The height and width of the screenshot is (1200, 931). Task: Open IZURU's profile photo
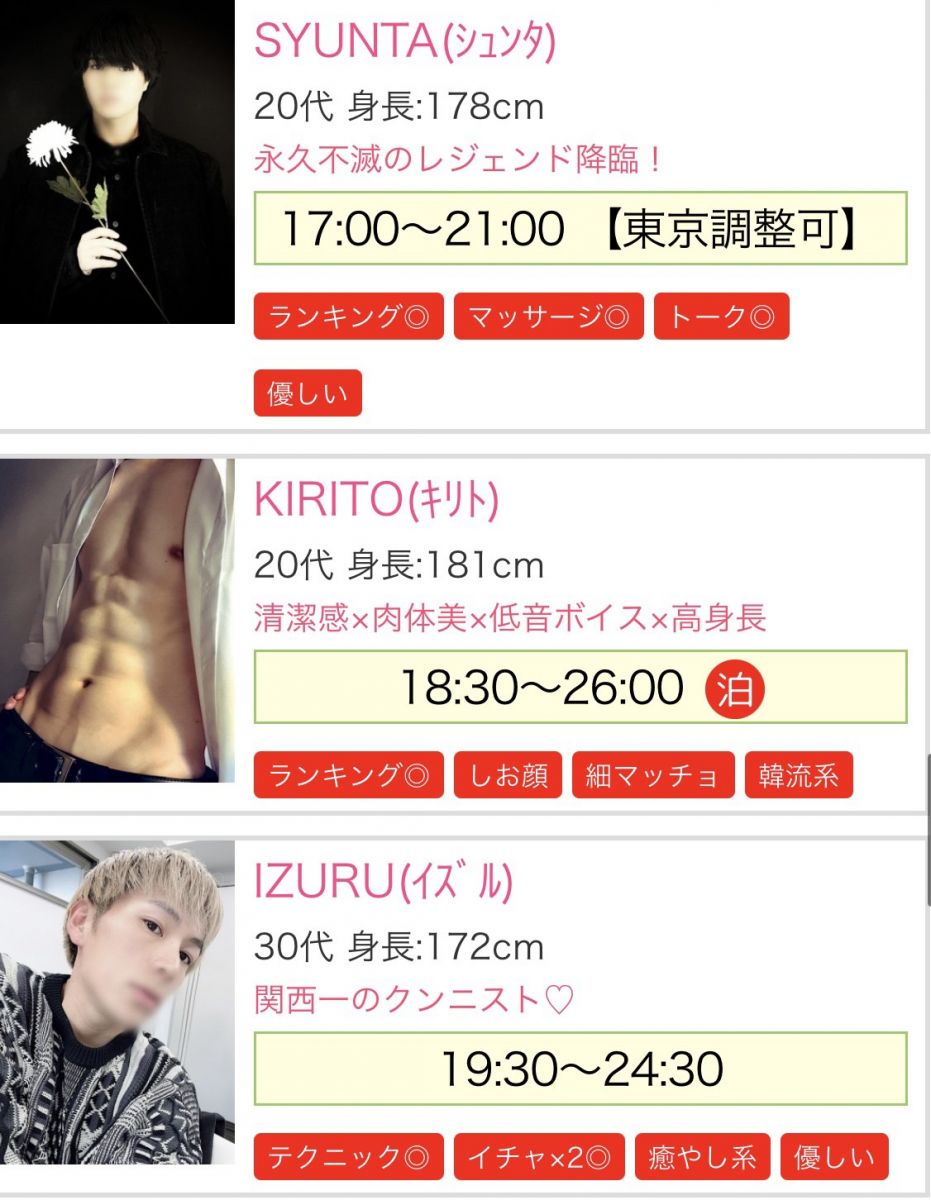click(x=117, y=1002)
